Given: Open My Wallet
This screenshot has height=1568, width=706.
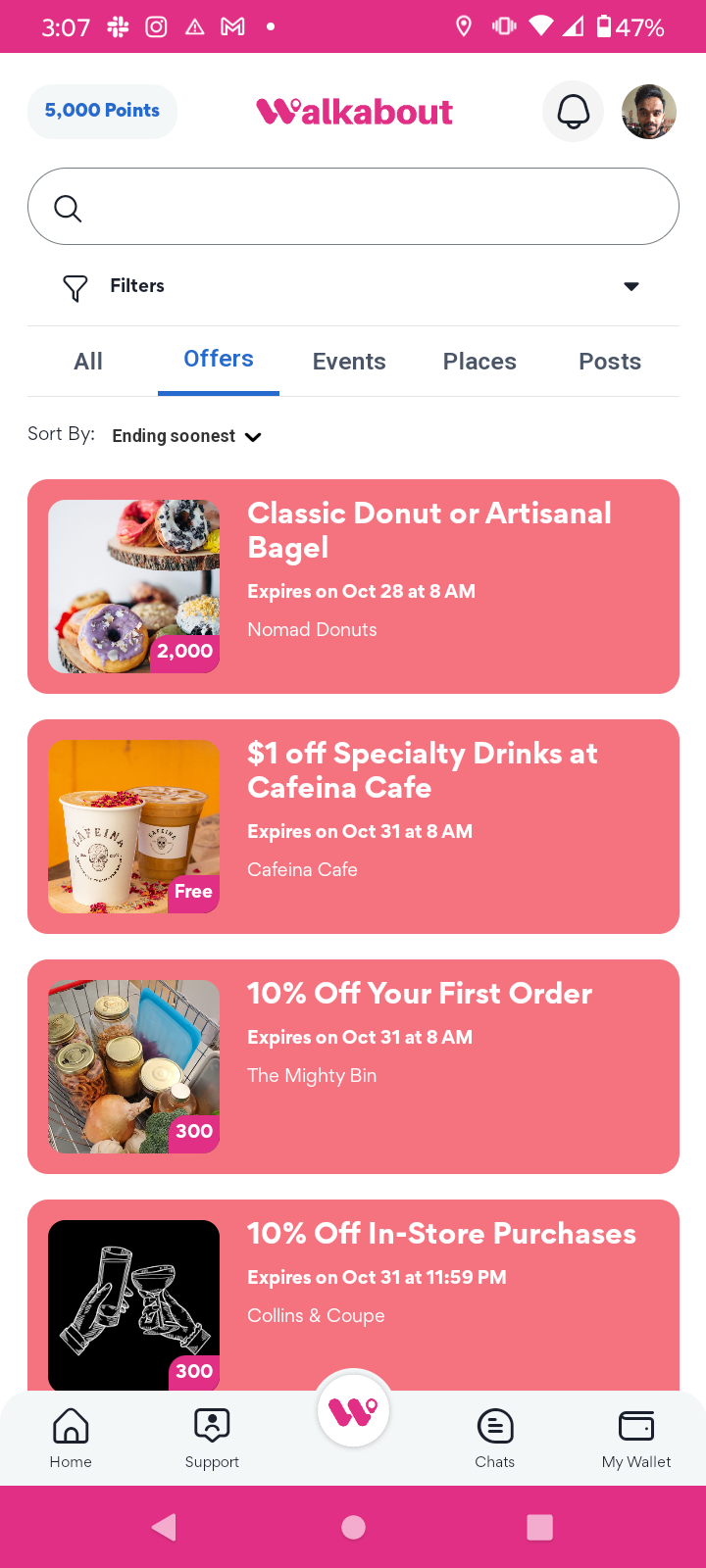Looking at the screenshot, I should pyautogui.click(x=636, y=1438).
